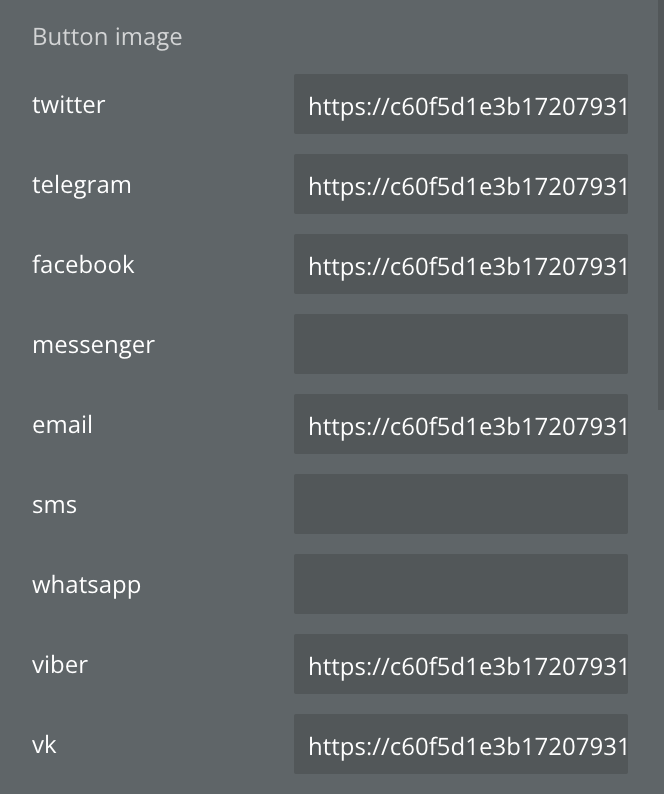The height and width of the screenshot is (794, 664).
Task: Focus the empty messenger image field
Action: 460,344
